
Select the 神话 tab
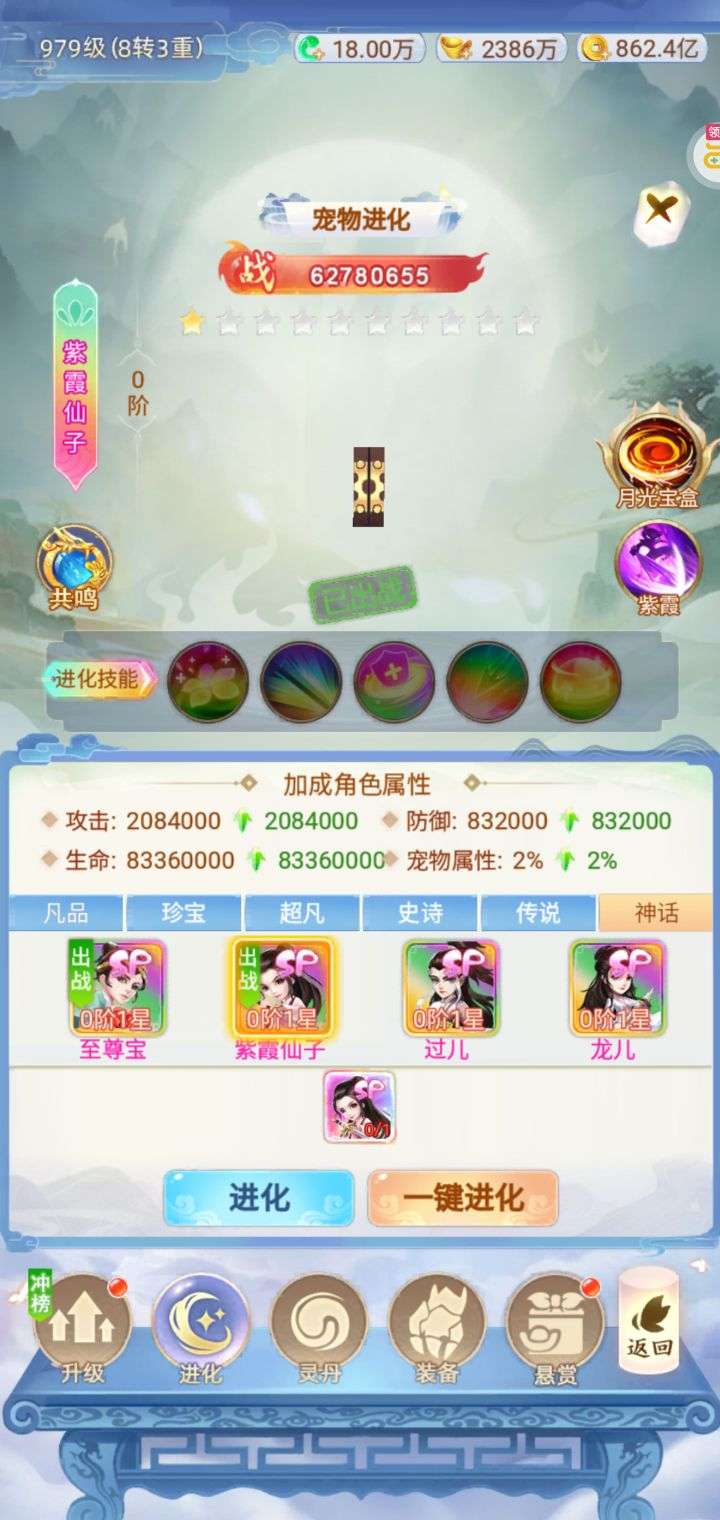[655, 913]
